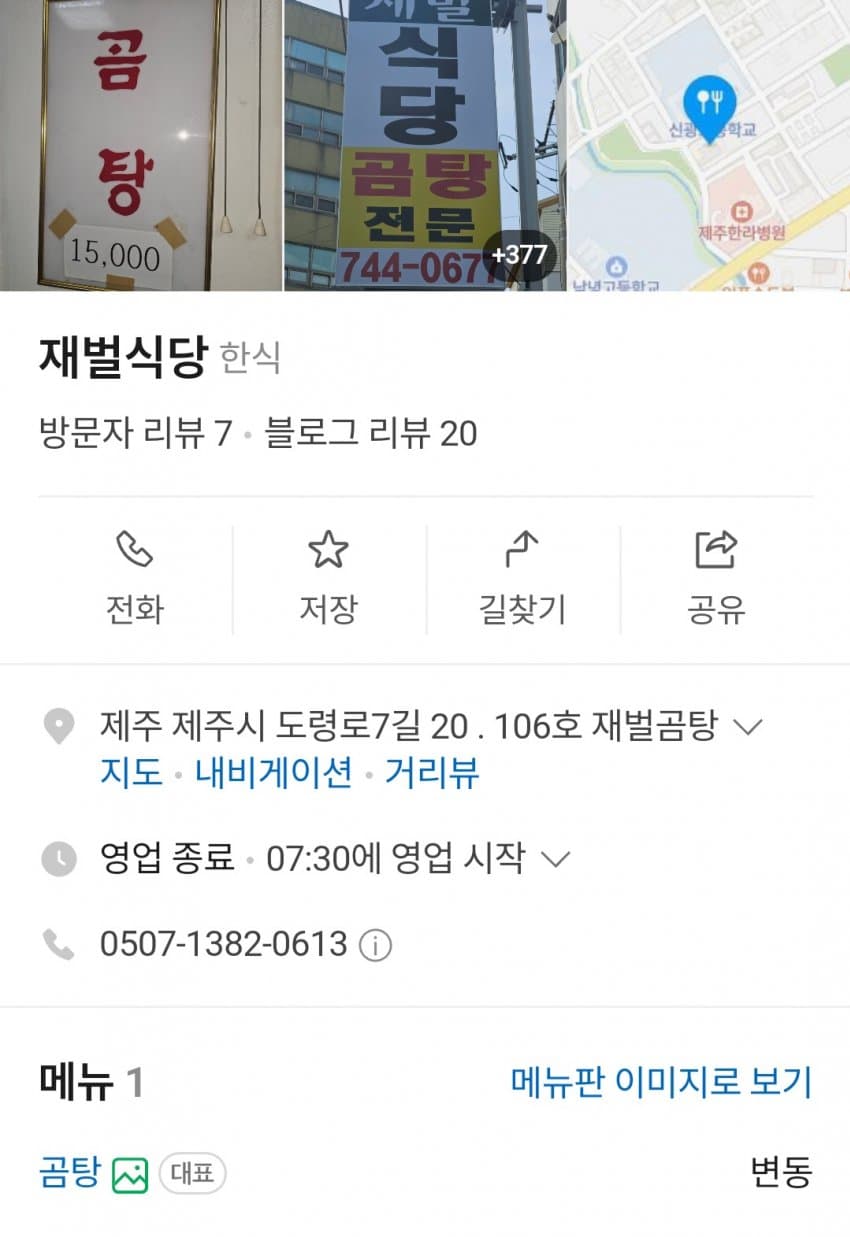
Task: Open the 곰탕 menu item
Action: (x=70, y=1172)
